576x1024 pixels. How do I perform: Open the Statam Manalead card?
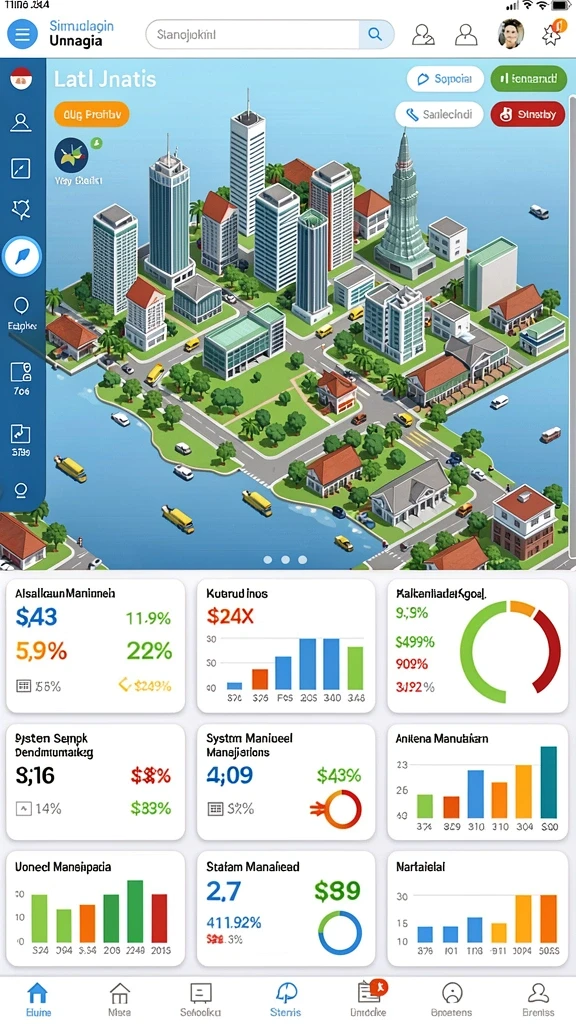pos(286,908)
